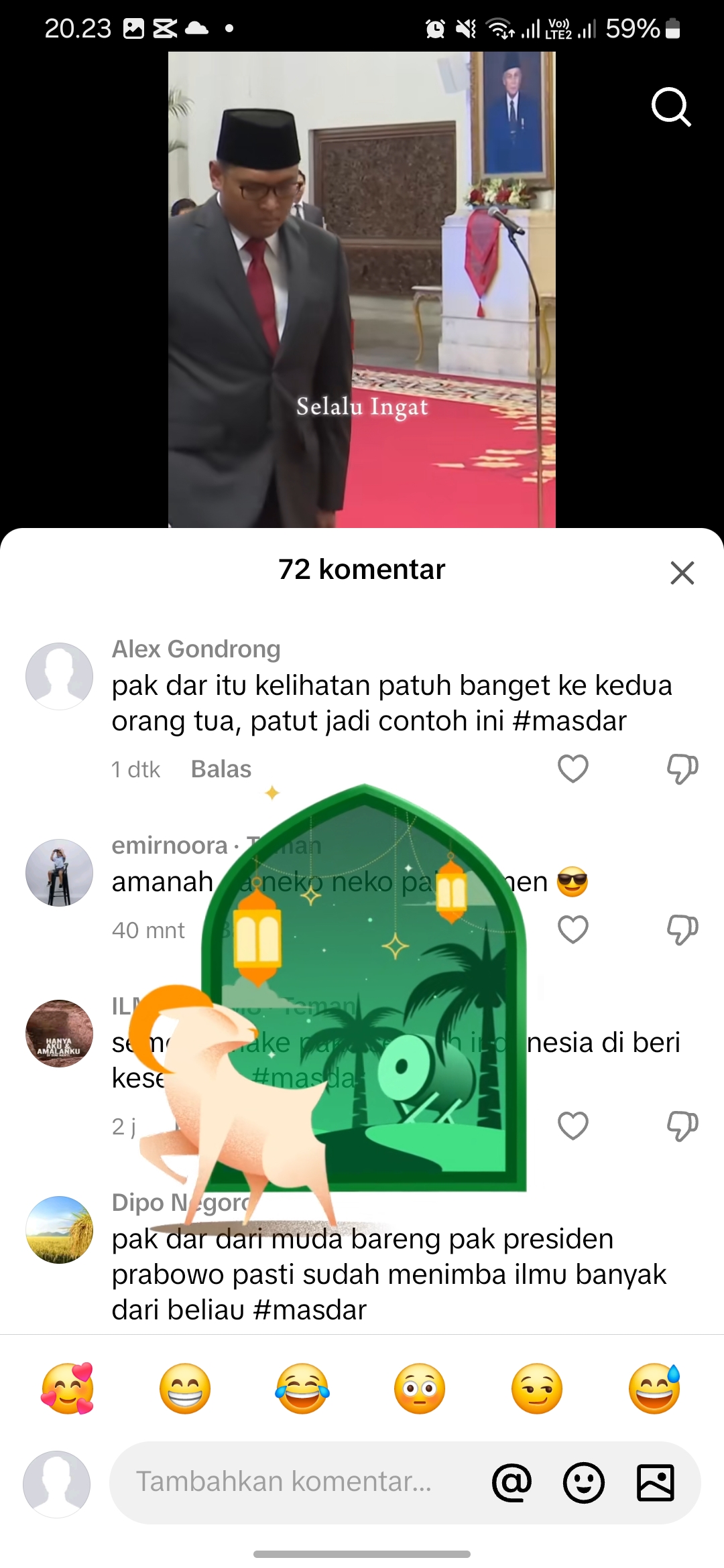The width and height of the screenshot is (724, 1568).
Task: Tap Balas under Alex Gondrong's comment
Action: (x=221, y=769)
